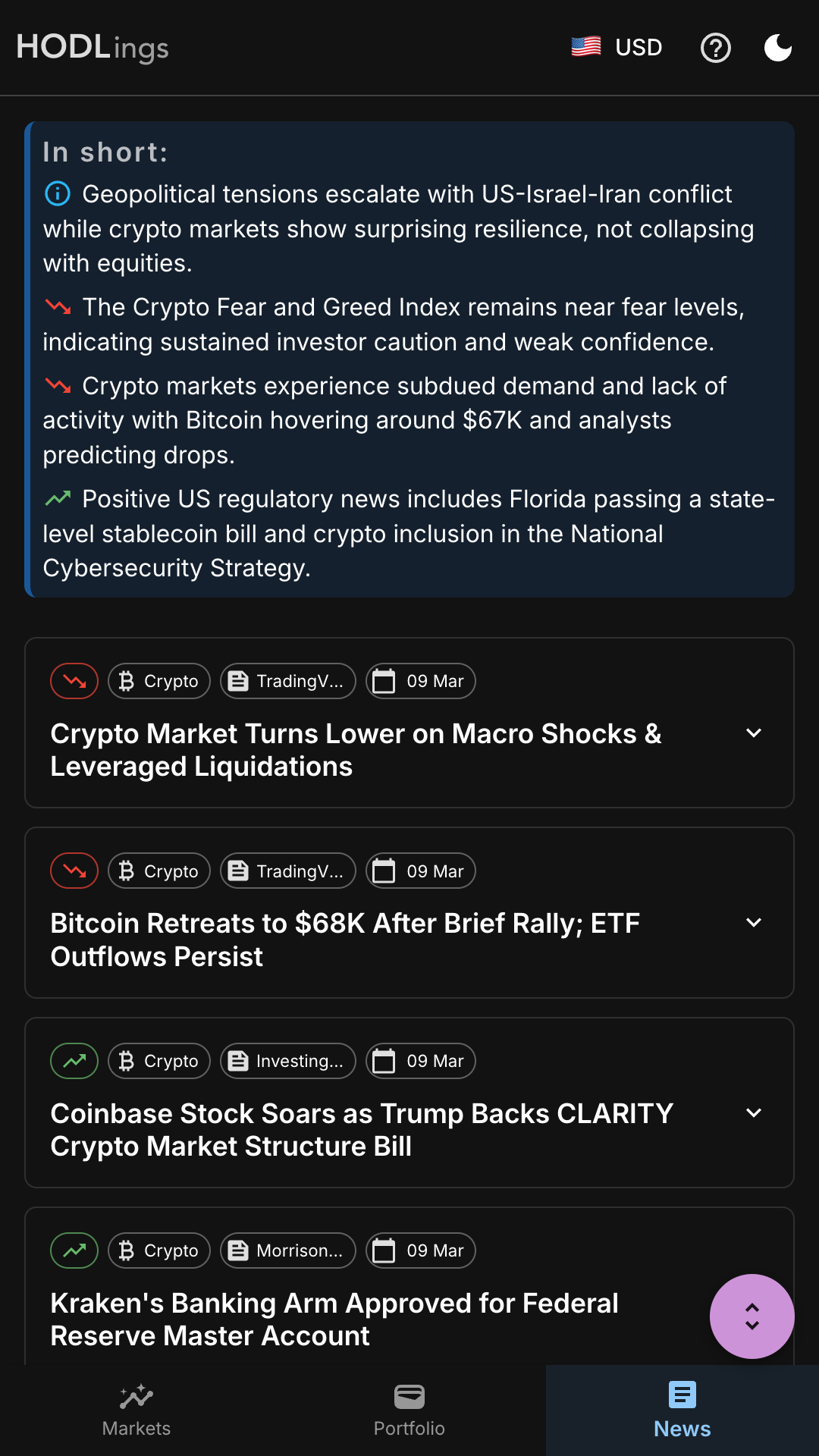The image size is (819, 1456).
Task: Click the red downtrend icon on the first article
Action: click(74, 681)
